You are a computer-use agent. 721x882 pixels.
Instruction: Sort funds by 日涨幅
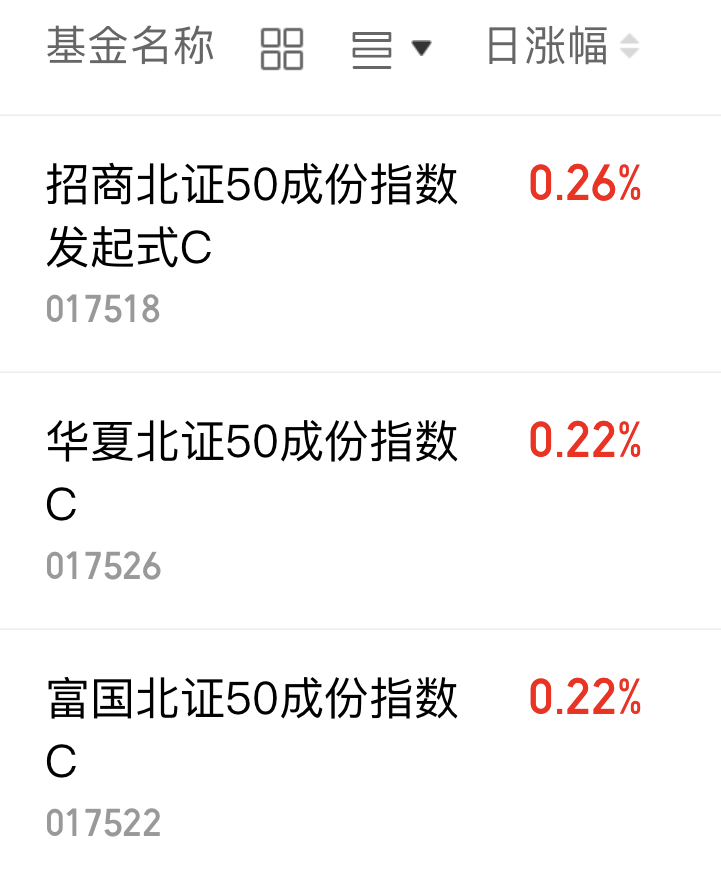(x=561, y=47)
